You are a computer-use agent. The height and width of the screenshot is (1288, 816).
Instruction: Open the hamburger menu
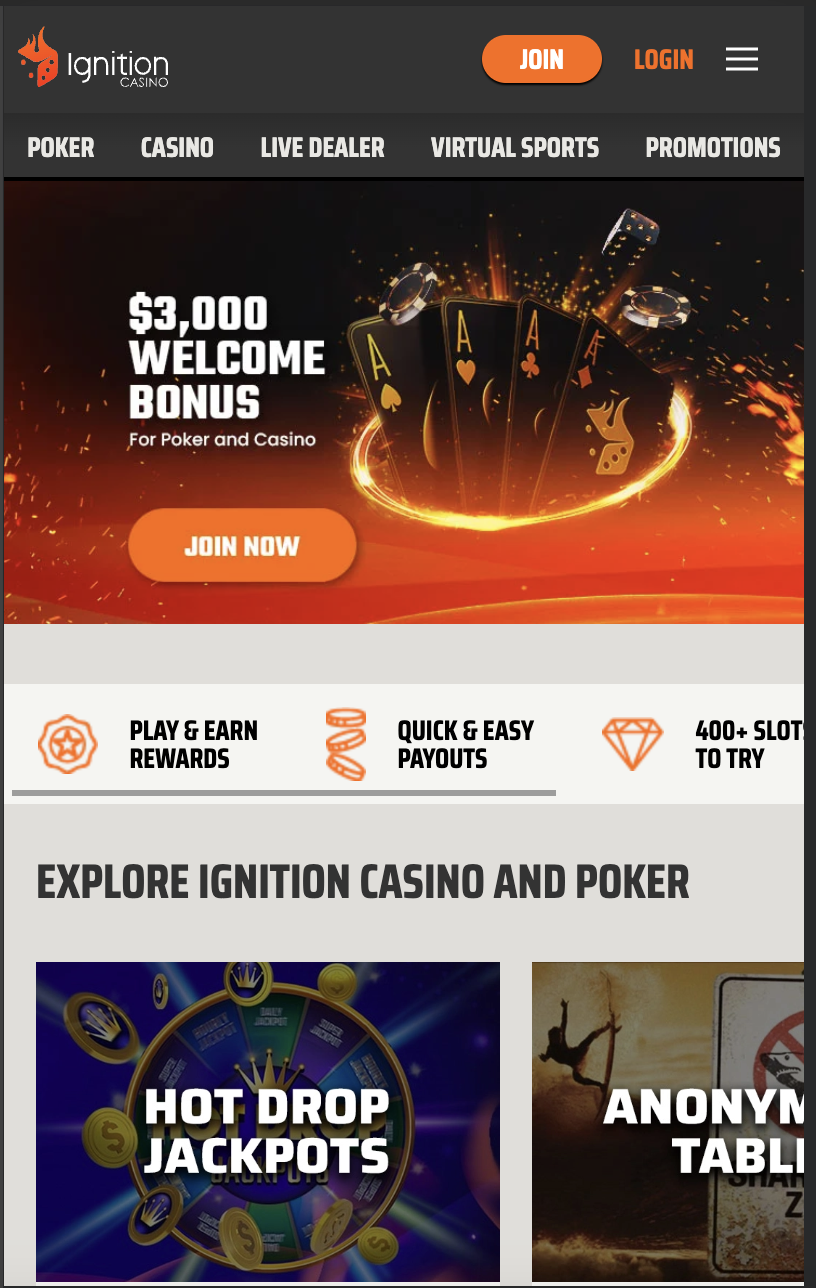coord(741,60)
